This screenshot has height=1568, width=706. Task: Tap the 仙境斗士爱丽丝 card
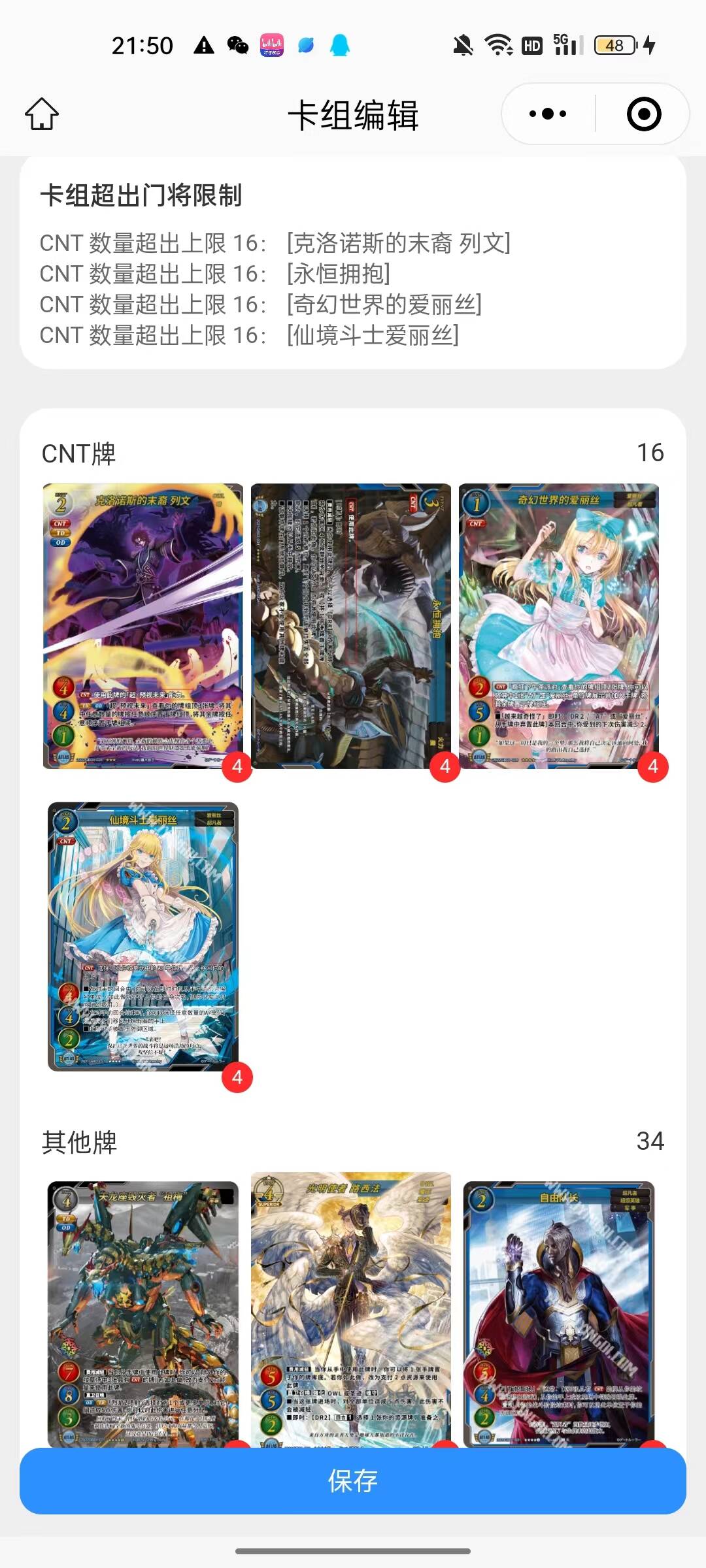pos(143,936)
